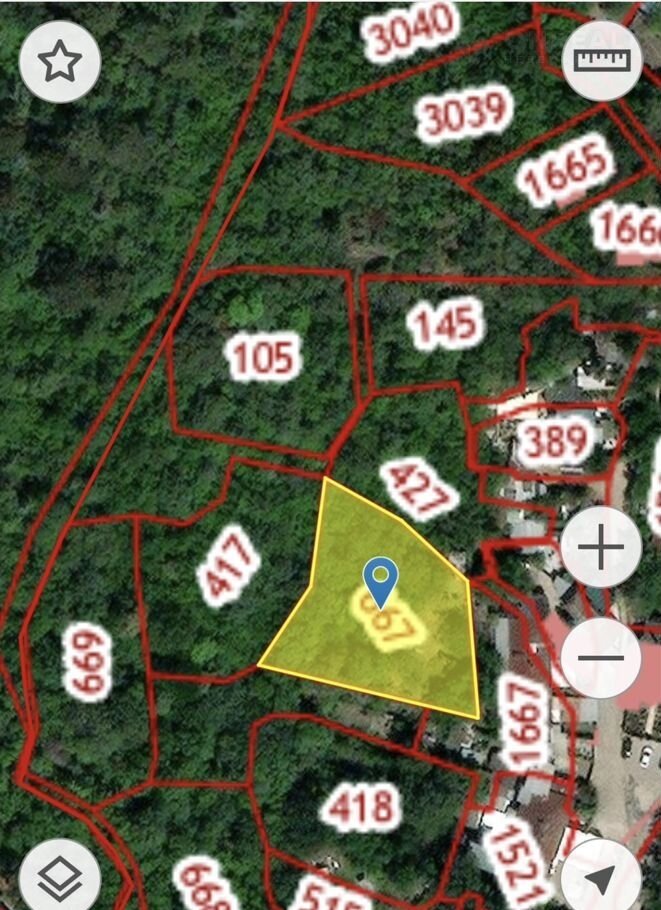Tap the star favorites button
This screenshot has width=661, height=910.
[x=59, y=62]
